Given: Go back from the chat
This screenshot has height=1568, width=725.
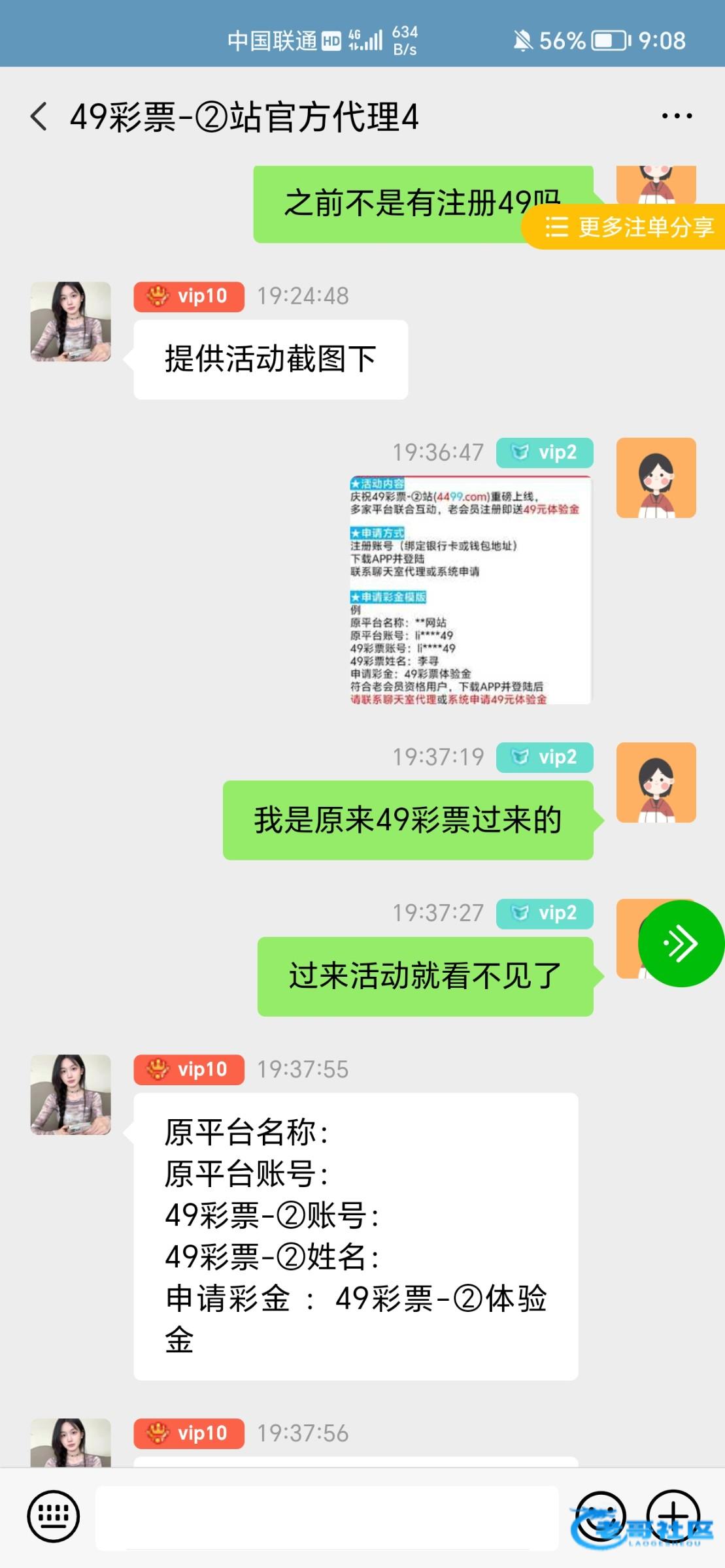Looking at the screenshot, I should click(x=39, y=117).
